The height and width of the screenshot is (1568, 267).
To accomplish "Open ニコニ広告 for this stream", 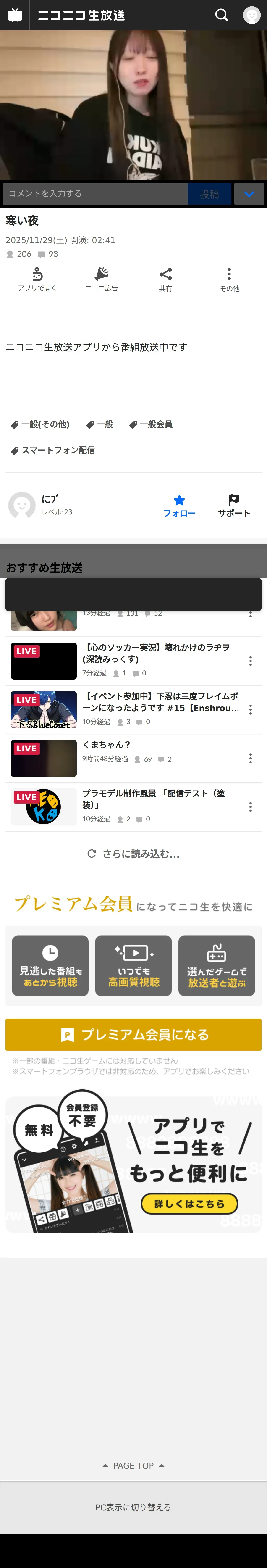I will tap(102, 279).
